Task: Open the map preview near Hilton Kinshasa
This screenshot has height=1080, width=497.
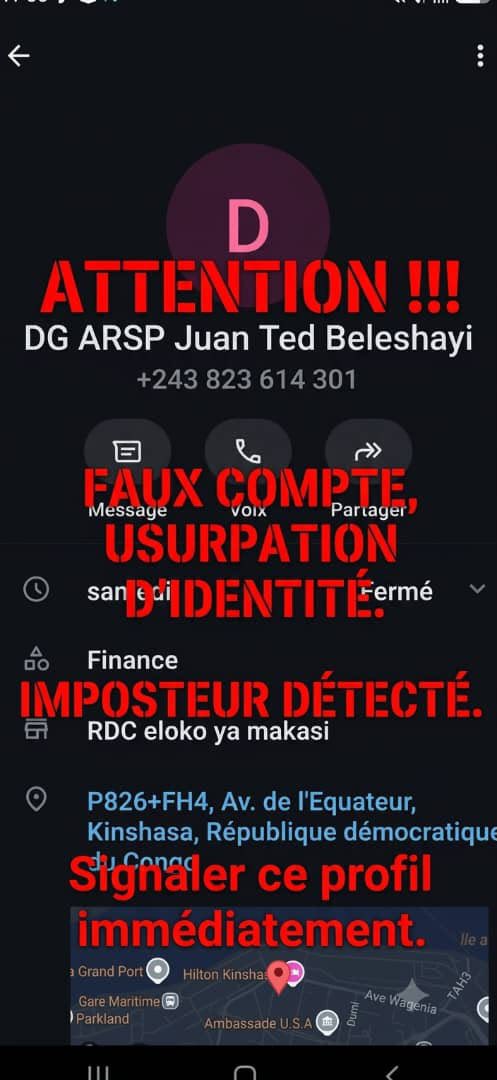Action: 279,975
